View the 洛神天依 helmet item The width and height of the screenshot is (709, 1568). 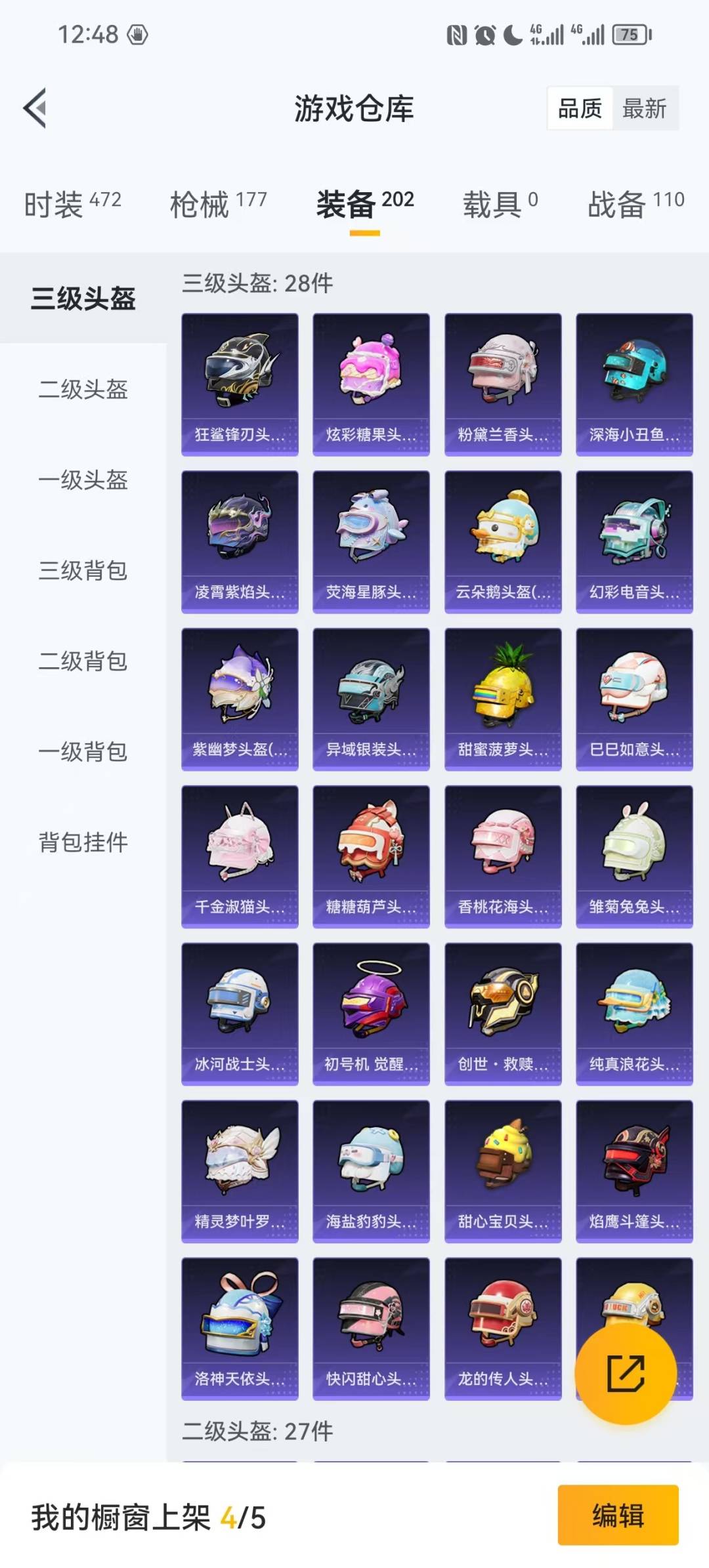[x=240, y=1329]
